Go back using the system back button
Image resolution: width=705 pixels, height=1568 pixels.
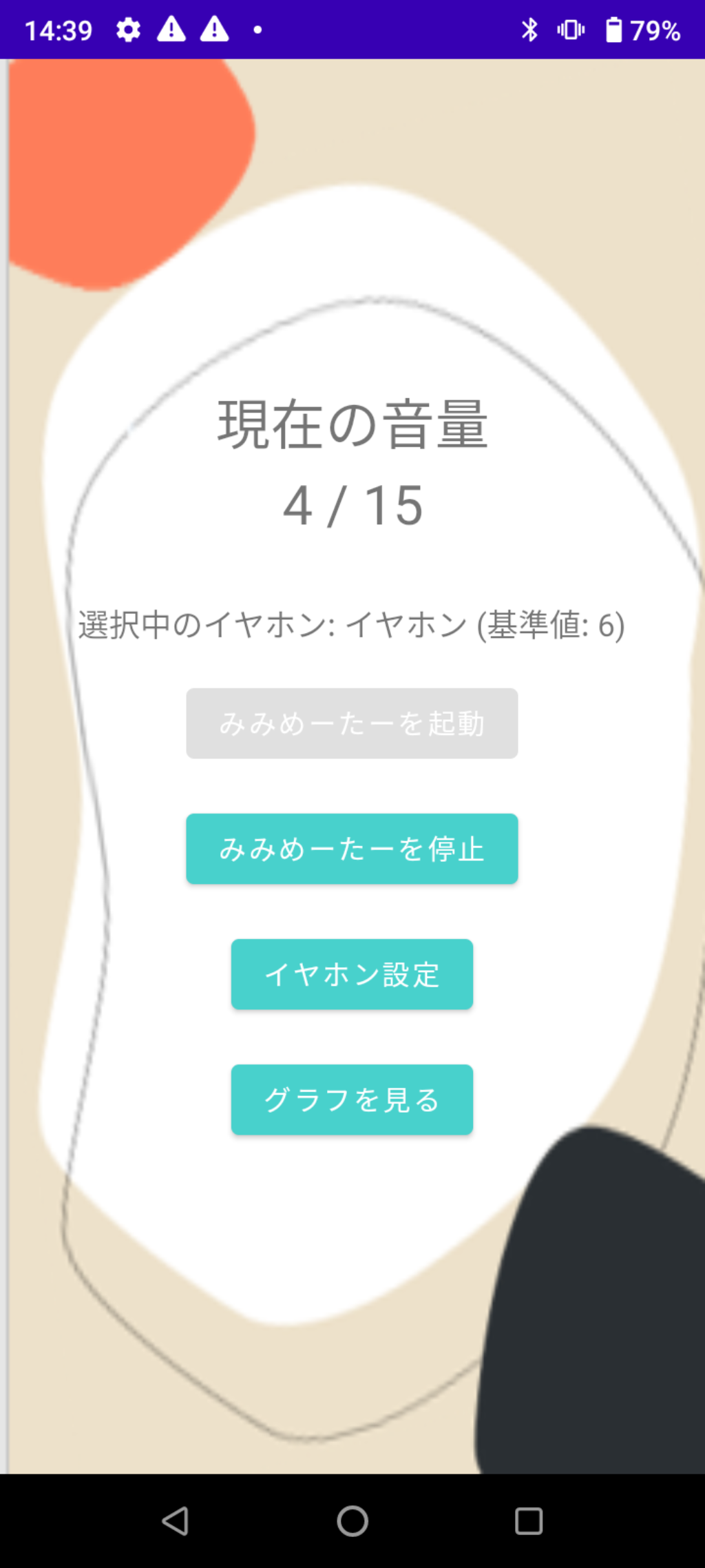(x=176, y=1520)
